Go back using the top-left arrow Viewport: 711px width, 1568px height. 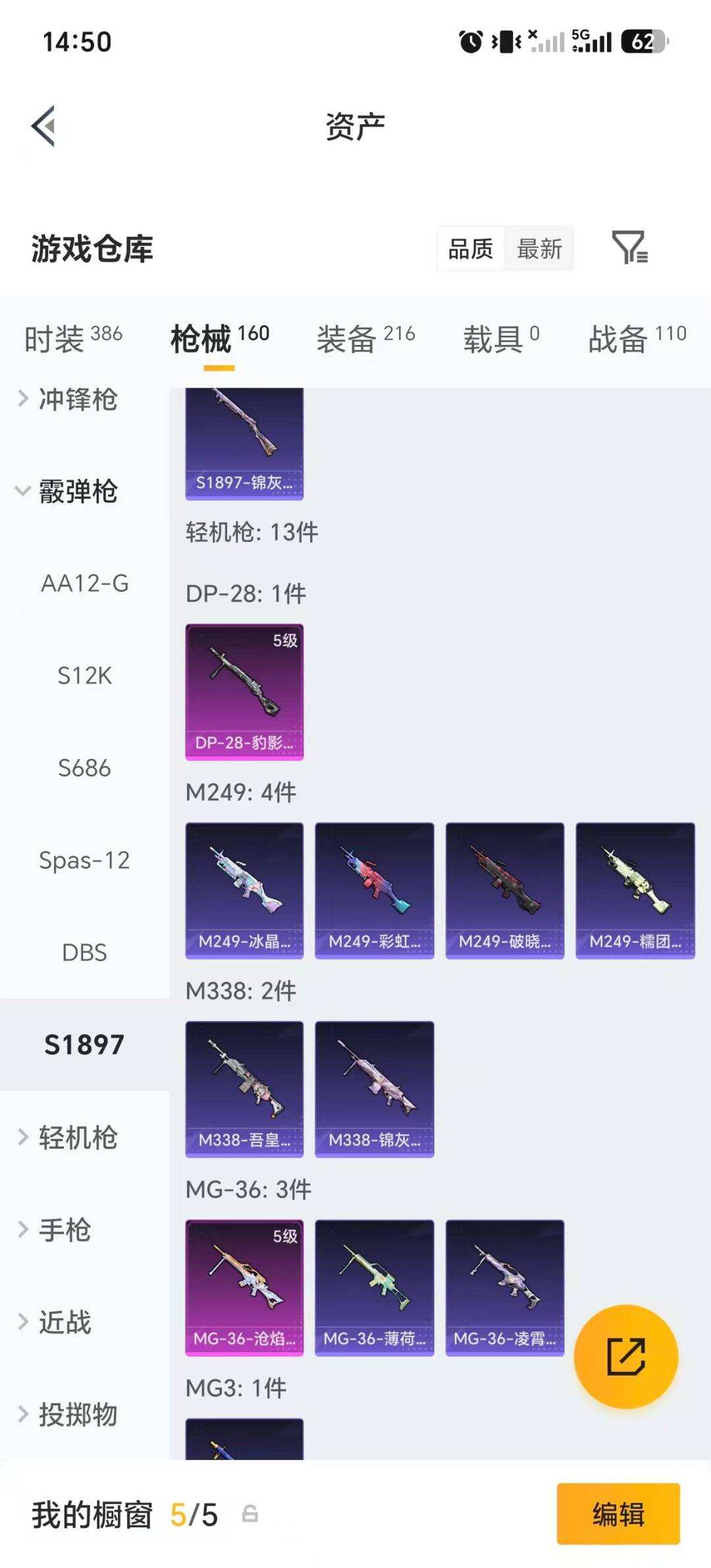click(x=43, y=126)
